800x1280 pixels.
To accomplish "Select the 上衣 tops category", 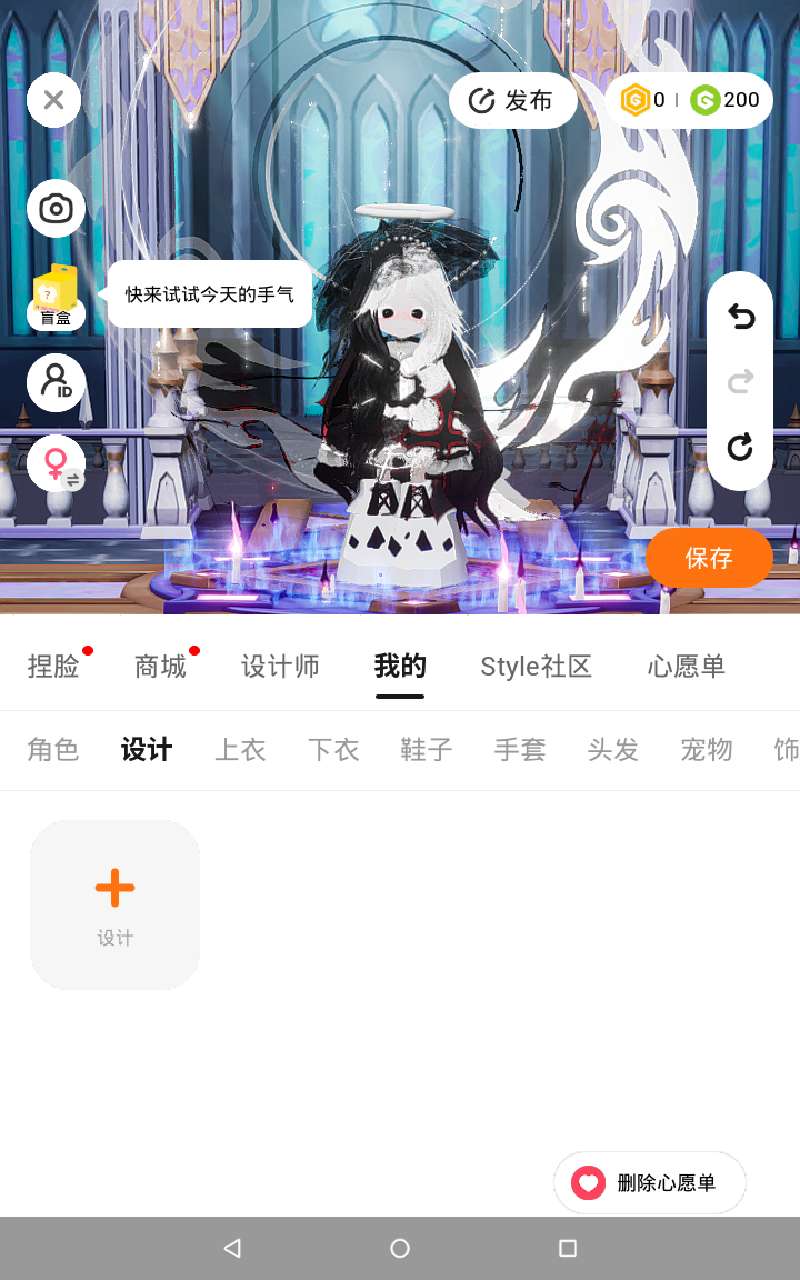I will 240,749.
